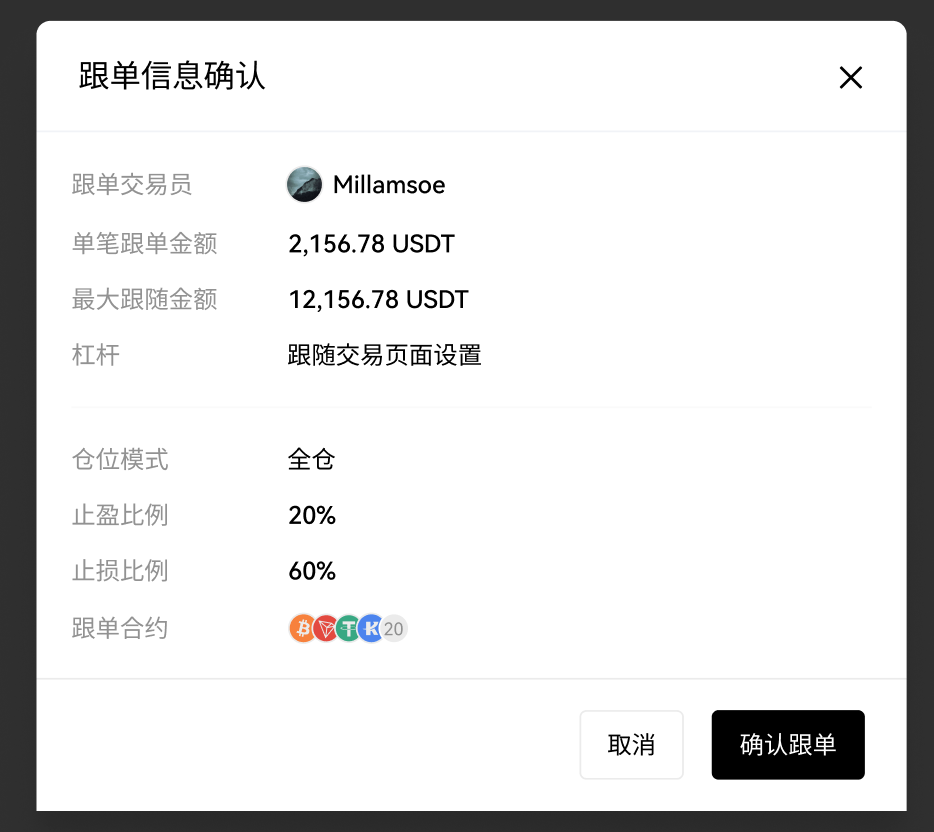Close the 跟单信息确认 dialog
The width and height of the screenshot is (934, 832).
coord(850,78)
